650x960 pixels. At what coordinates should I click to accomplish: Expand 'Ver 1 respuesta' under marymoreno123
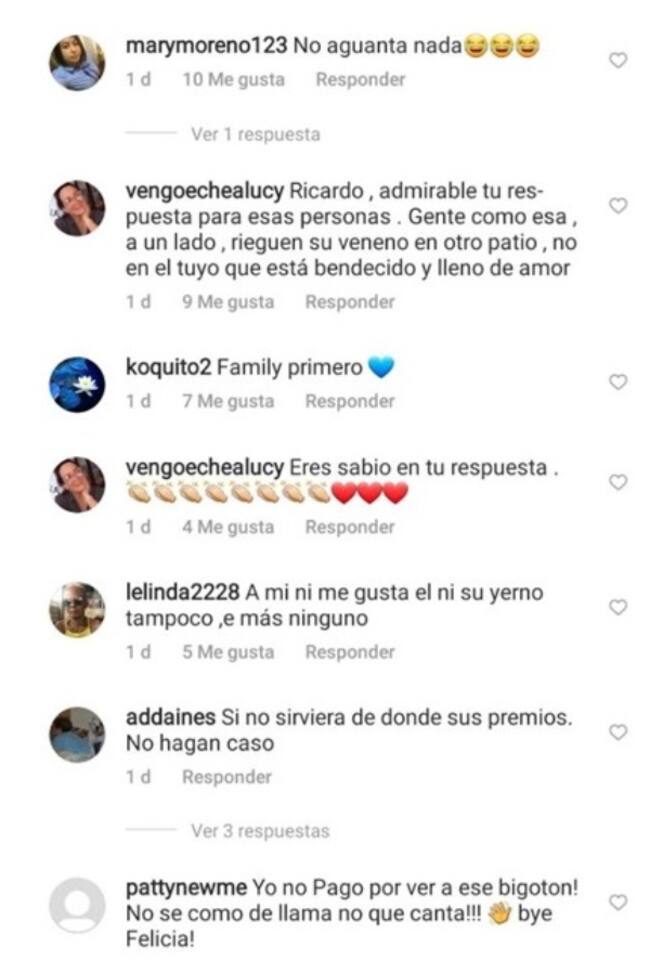pyautogui.click(x=255, y=133)
